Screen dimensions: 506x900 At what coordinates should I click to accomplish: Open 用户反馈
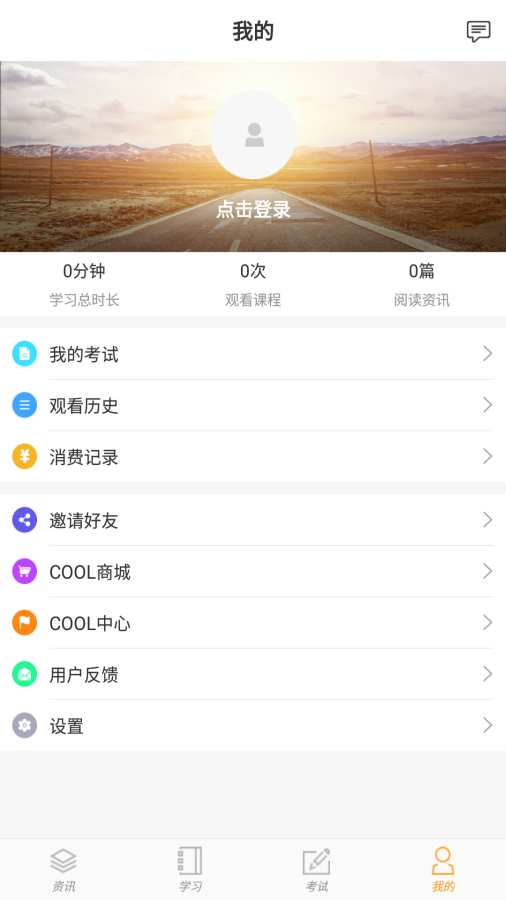[x=253, y=674]
